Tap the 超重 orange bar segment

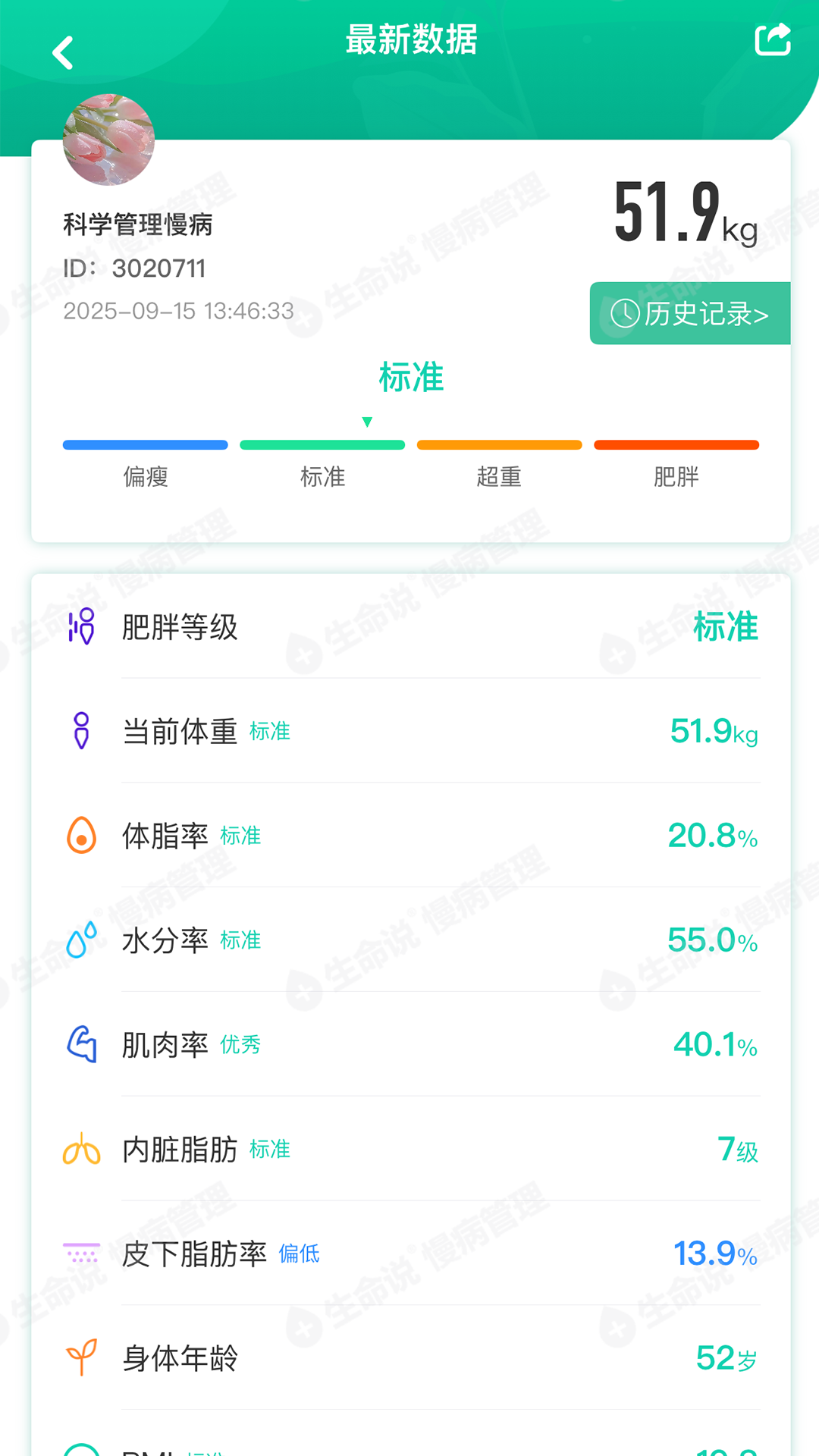pyautogui.click(x=499, y=445)
